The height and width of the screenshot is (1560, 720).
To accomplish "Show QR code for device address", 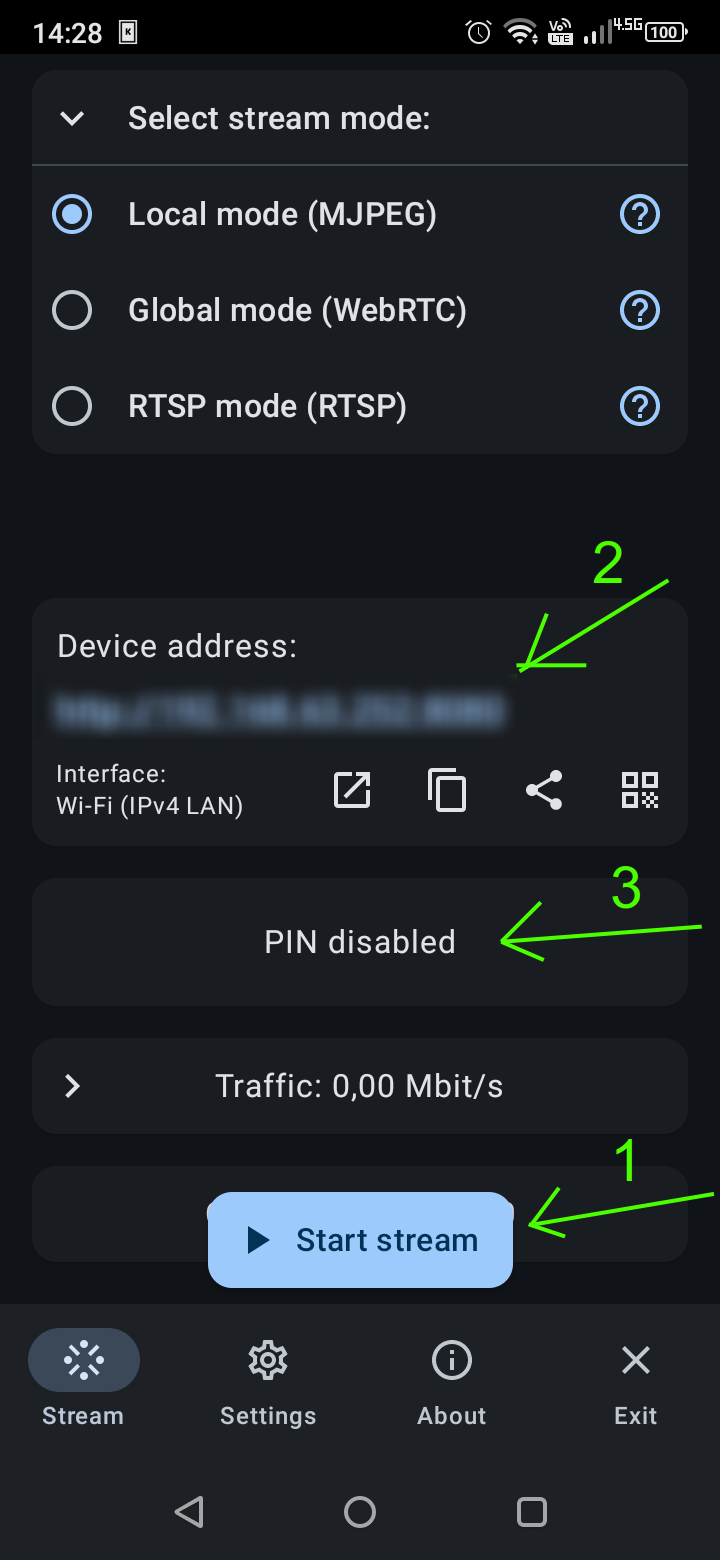I will click(640, 790).
